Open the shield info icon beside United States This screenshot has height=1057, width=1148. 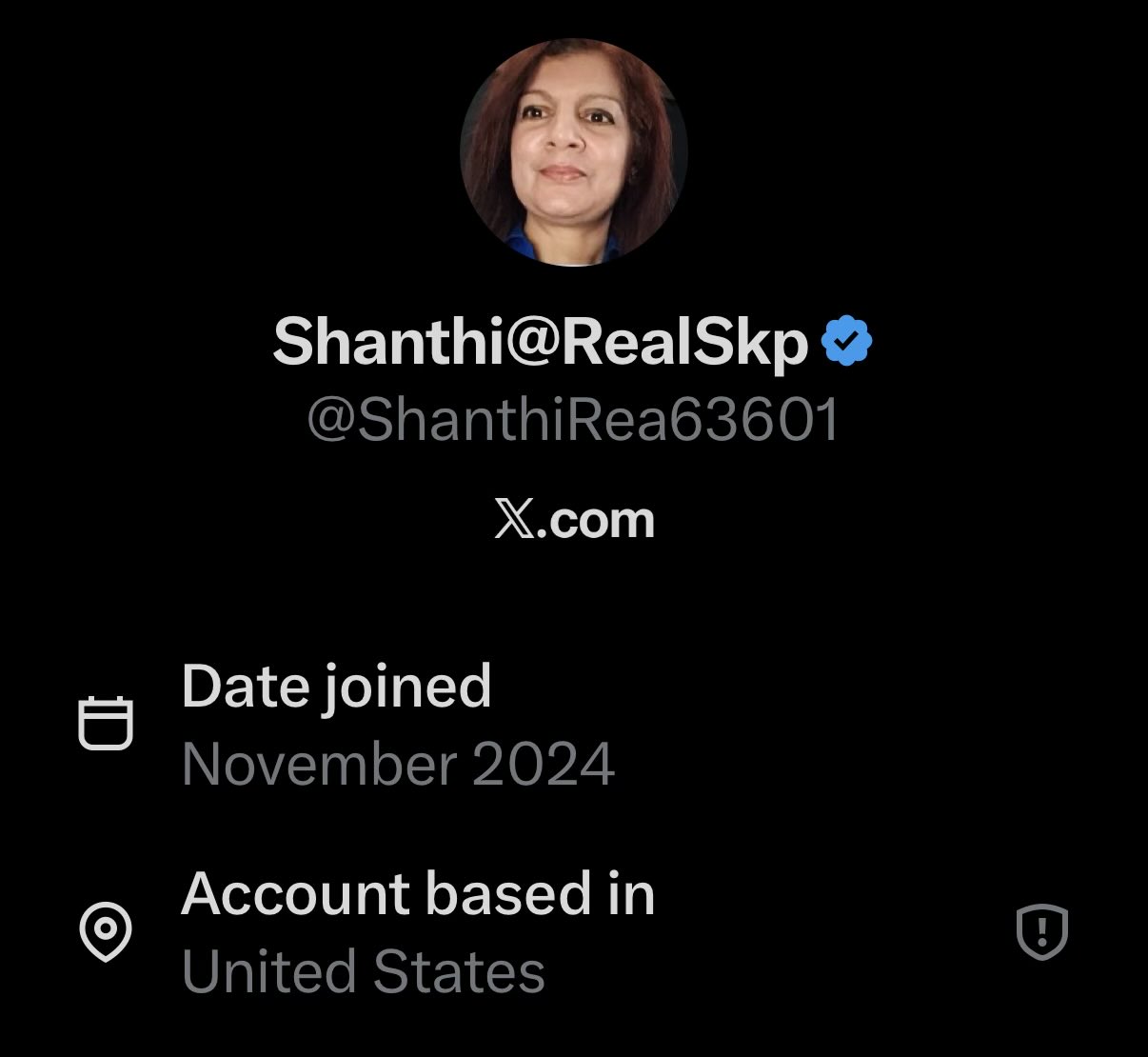[1042, 930]
